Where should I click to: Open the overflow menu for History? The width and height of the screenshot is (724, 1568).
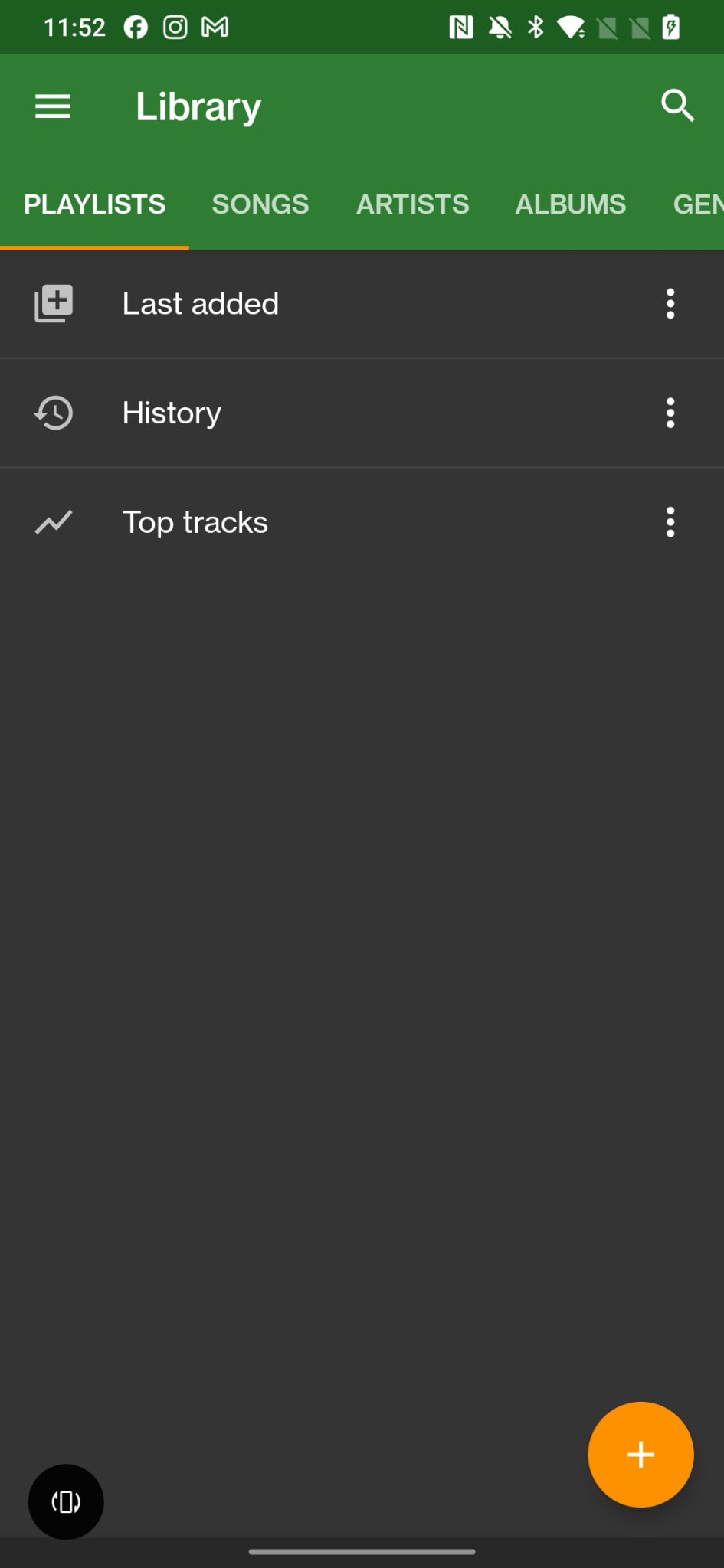[x=670, y=413]
